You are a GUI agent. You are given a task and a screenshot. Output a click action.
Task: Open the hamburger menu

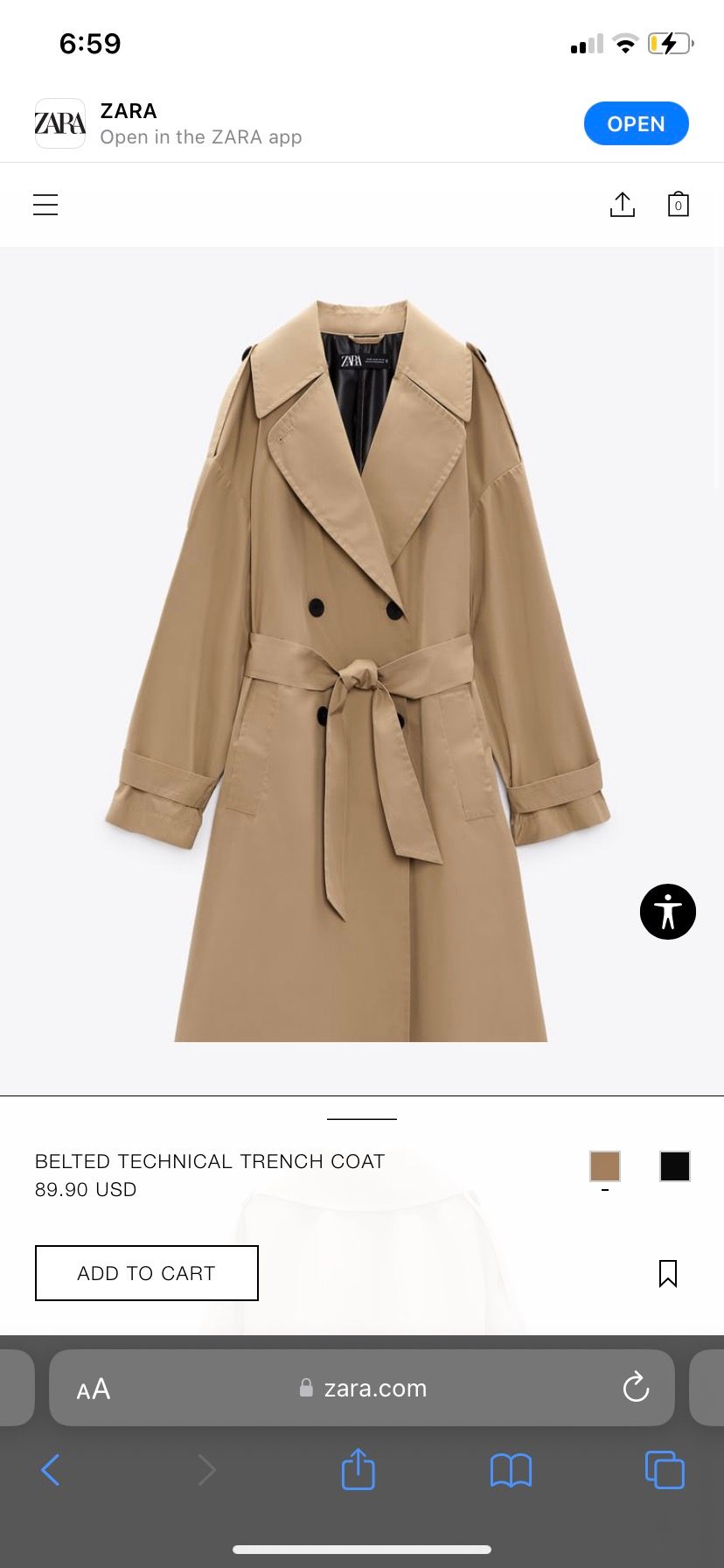point(45,205)
